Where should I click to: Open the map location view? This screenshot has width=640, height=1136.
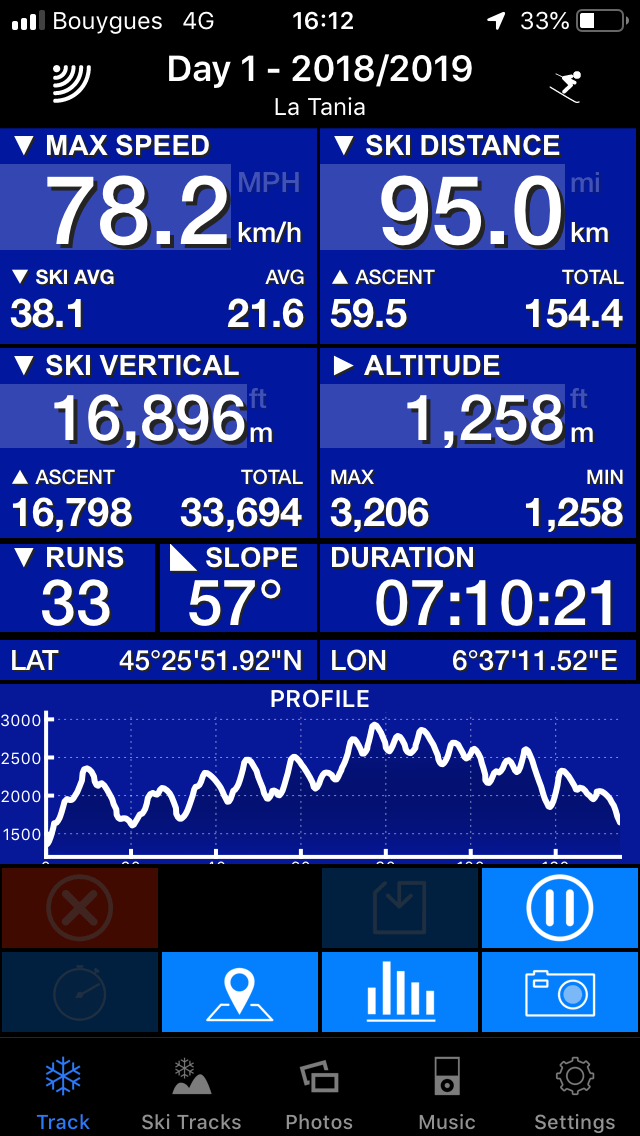[239, 991]
